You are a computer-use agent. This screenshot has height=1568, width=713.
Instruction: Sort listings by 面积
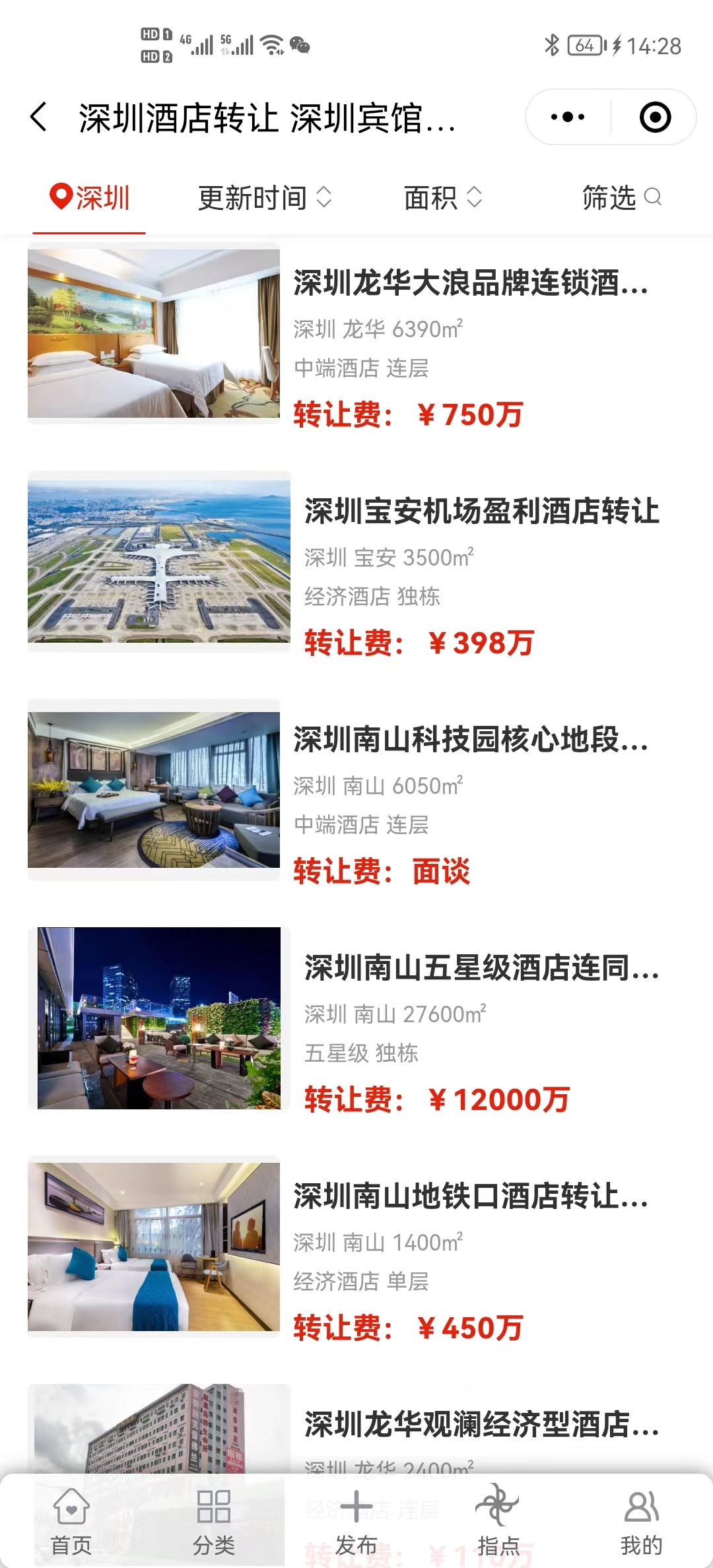point(442,197)
